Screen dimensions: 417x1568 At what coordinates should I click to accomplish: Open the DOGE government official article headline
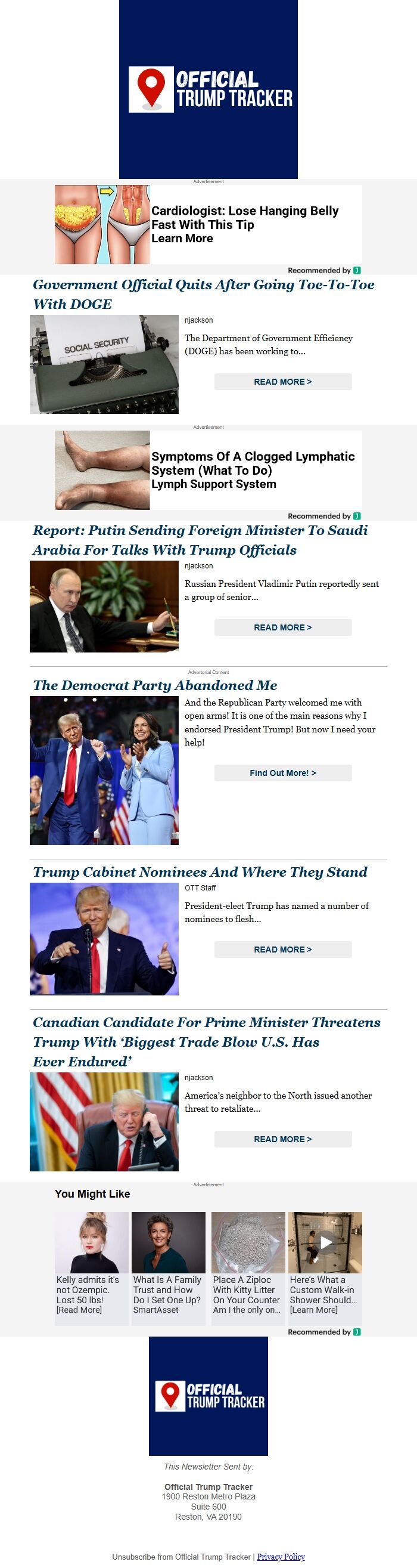point(203,294)
